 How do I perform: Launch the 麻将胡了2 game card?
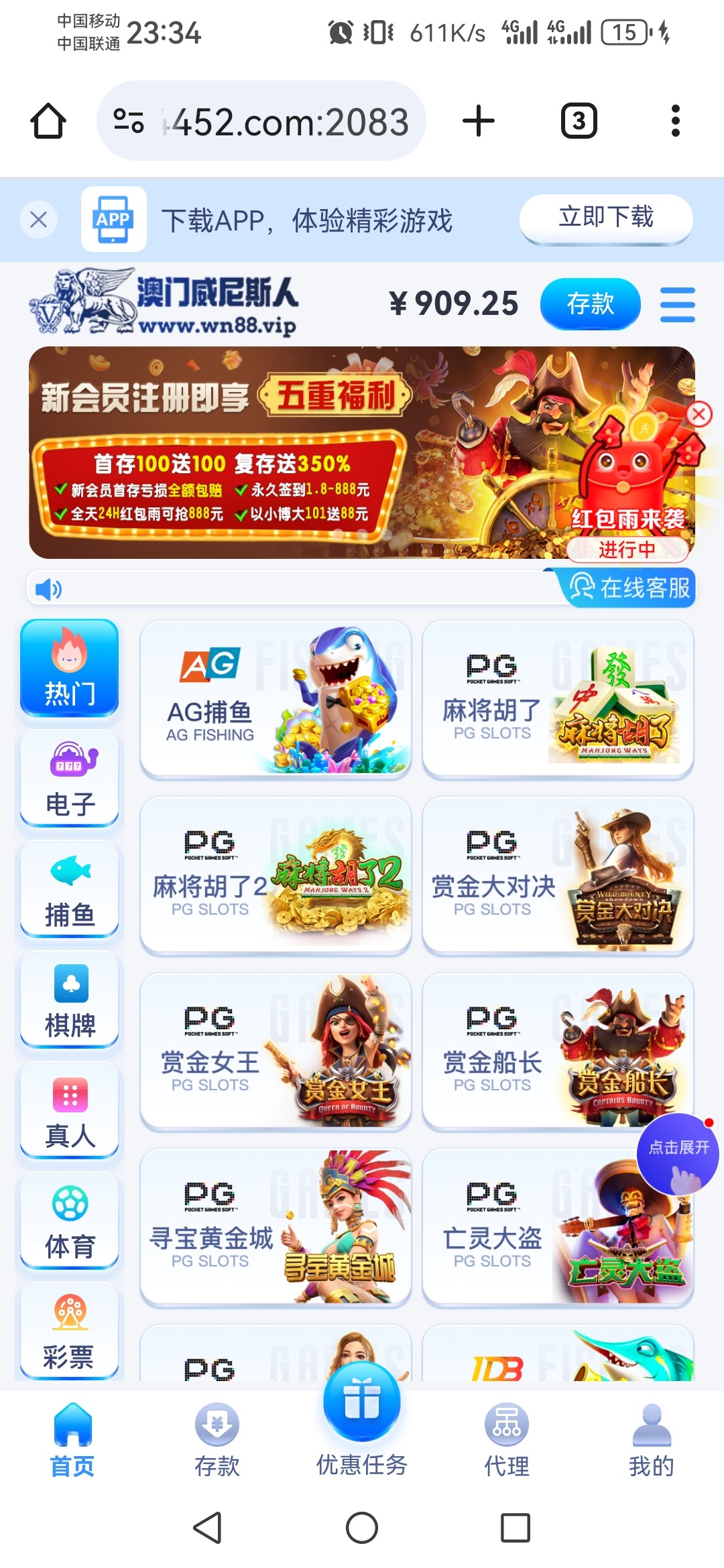tap(276, 875)
